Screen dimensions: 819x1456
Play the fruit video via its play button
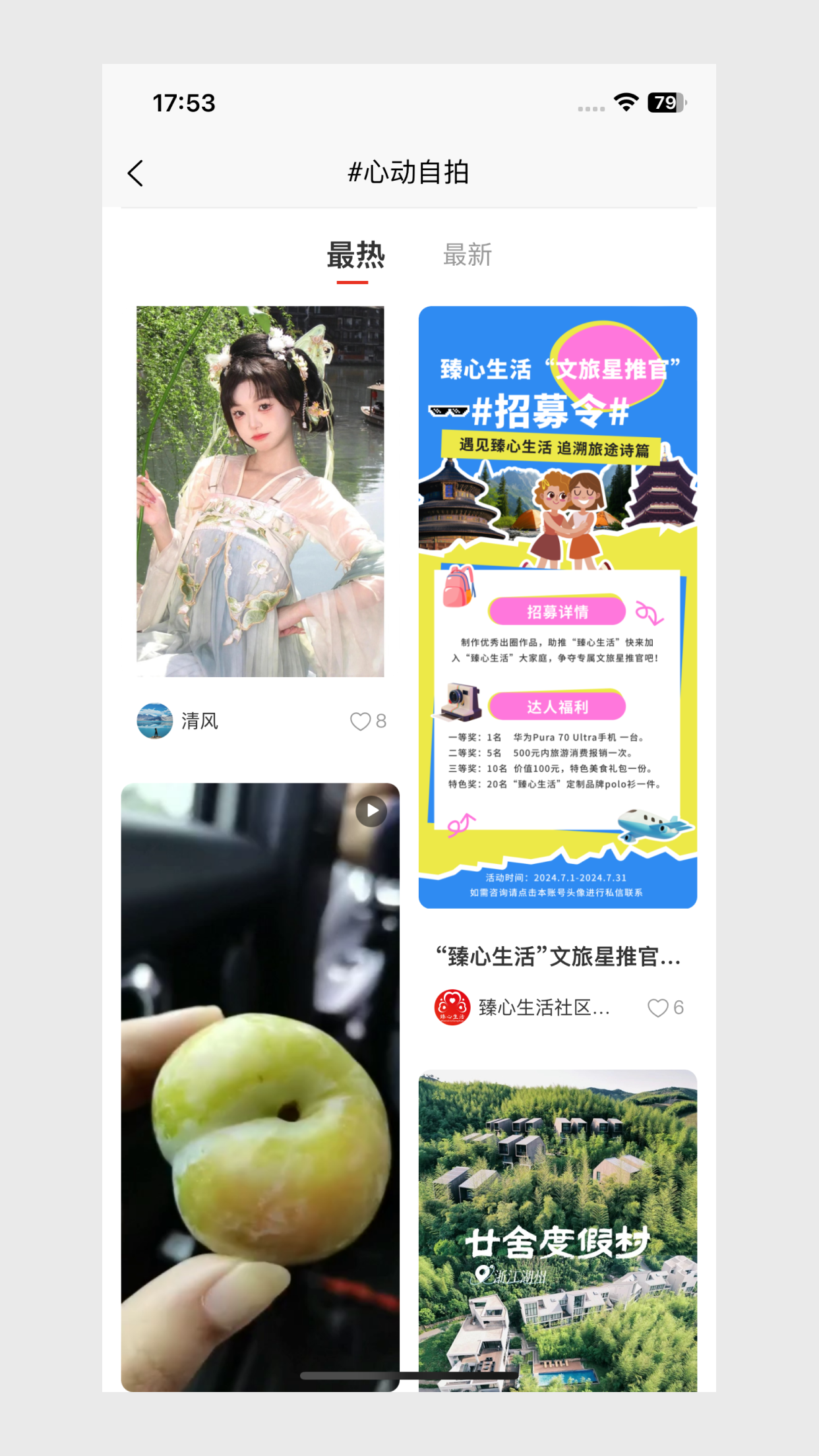[x=371, y=812]
